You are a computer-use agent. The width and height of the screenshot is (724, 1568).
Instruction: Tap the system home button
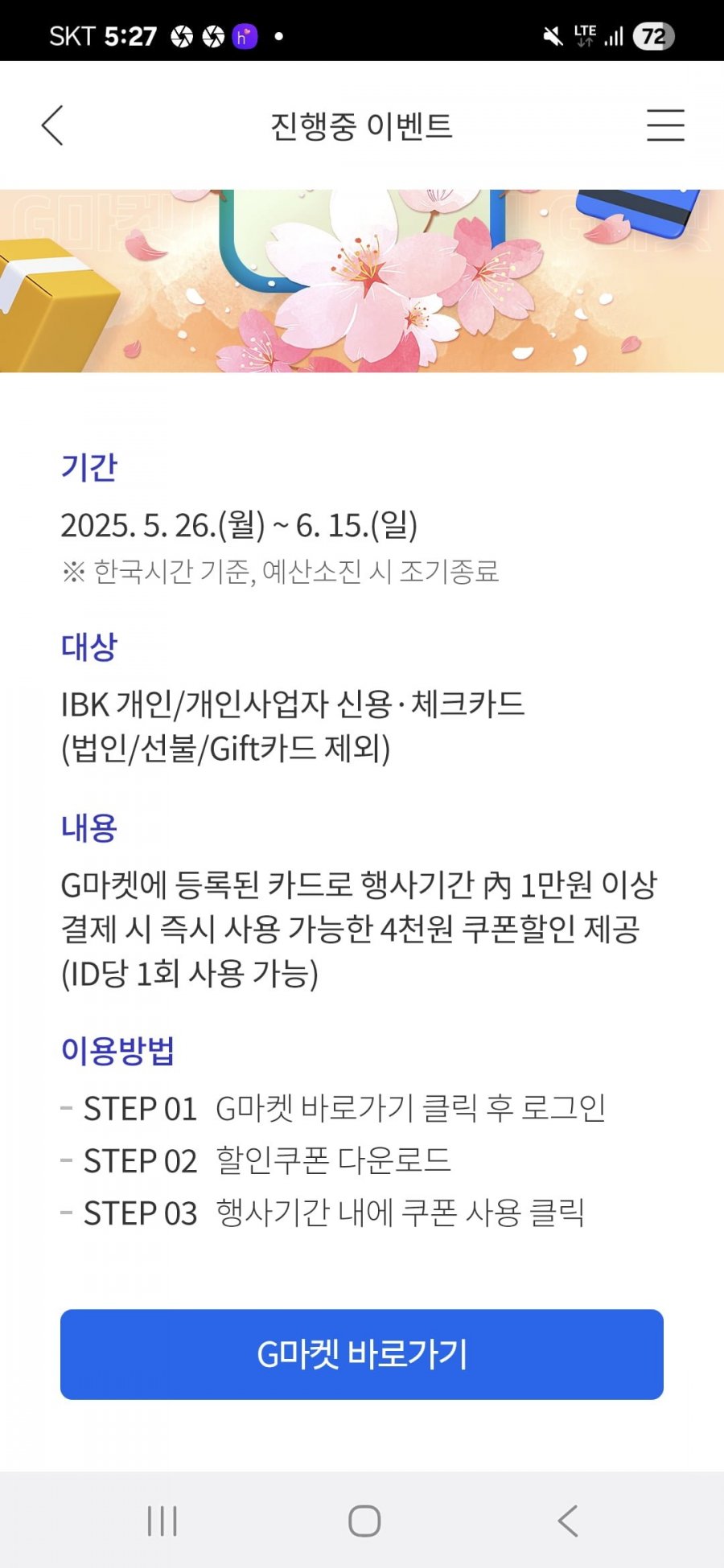[x=364, y=1521]
